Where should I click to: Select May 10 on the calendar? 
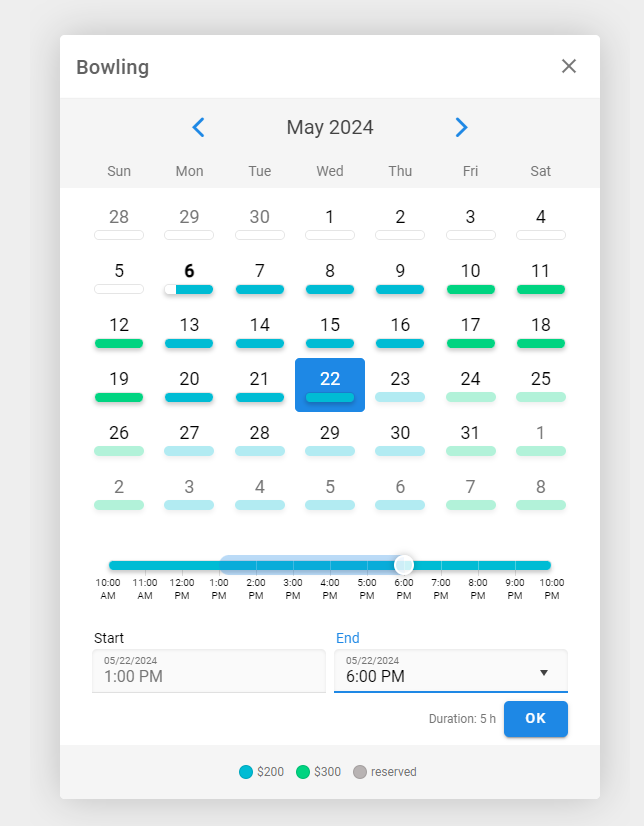[470, 276]
